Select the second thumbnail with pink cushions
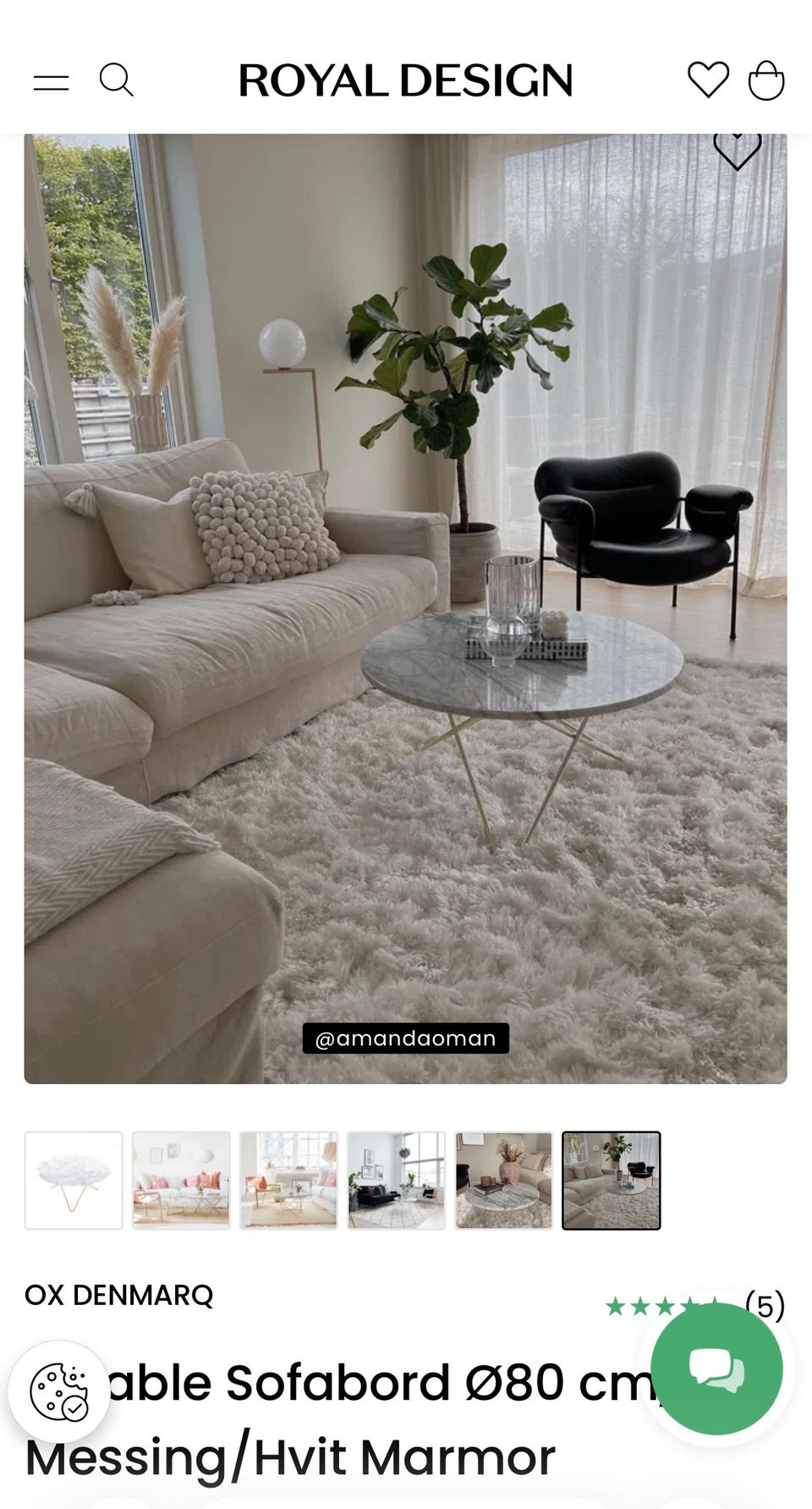812x1509 pixels. pyautogui.click(x=181, y=1181)
